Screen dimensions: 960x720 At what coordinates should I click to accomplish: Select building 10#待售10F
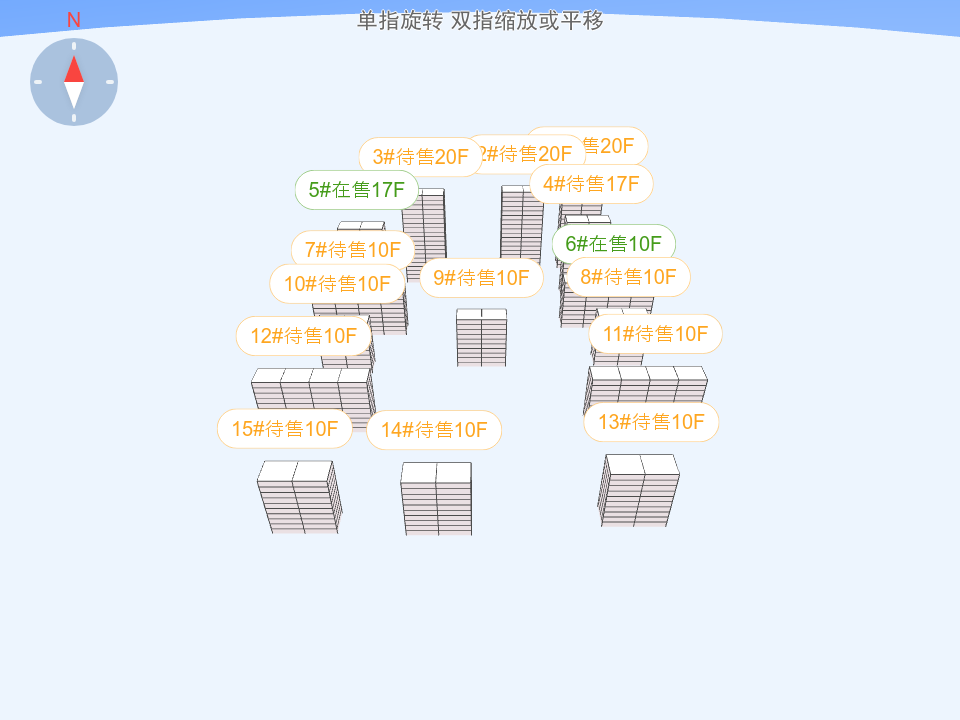[337, 284]
